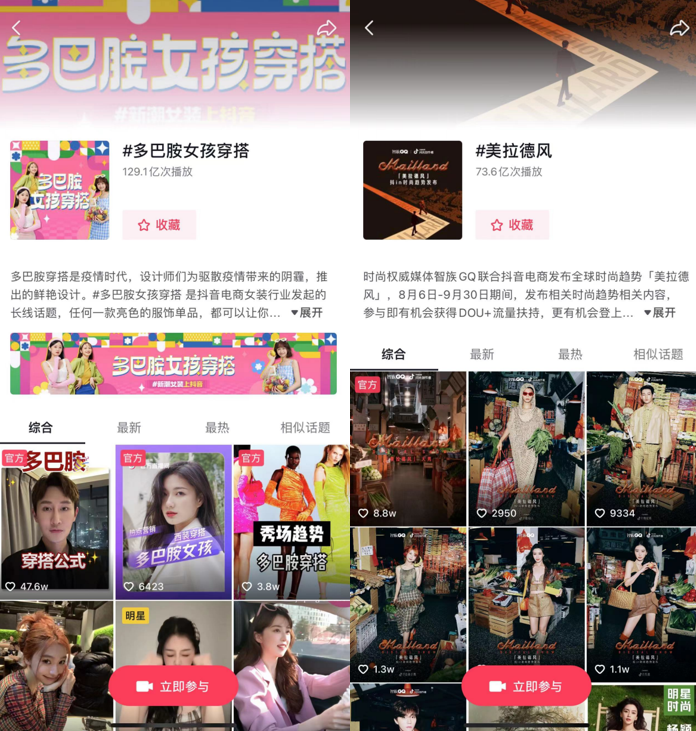The width and height of the screenshot is (696, 731).
Task: Switch to 最新 tab under 美拉德风
Action: (482, 354)
